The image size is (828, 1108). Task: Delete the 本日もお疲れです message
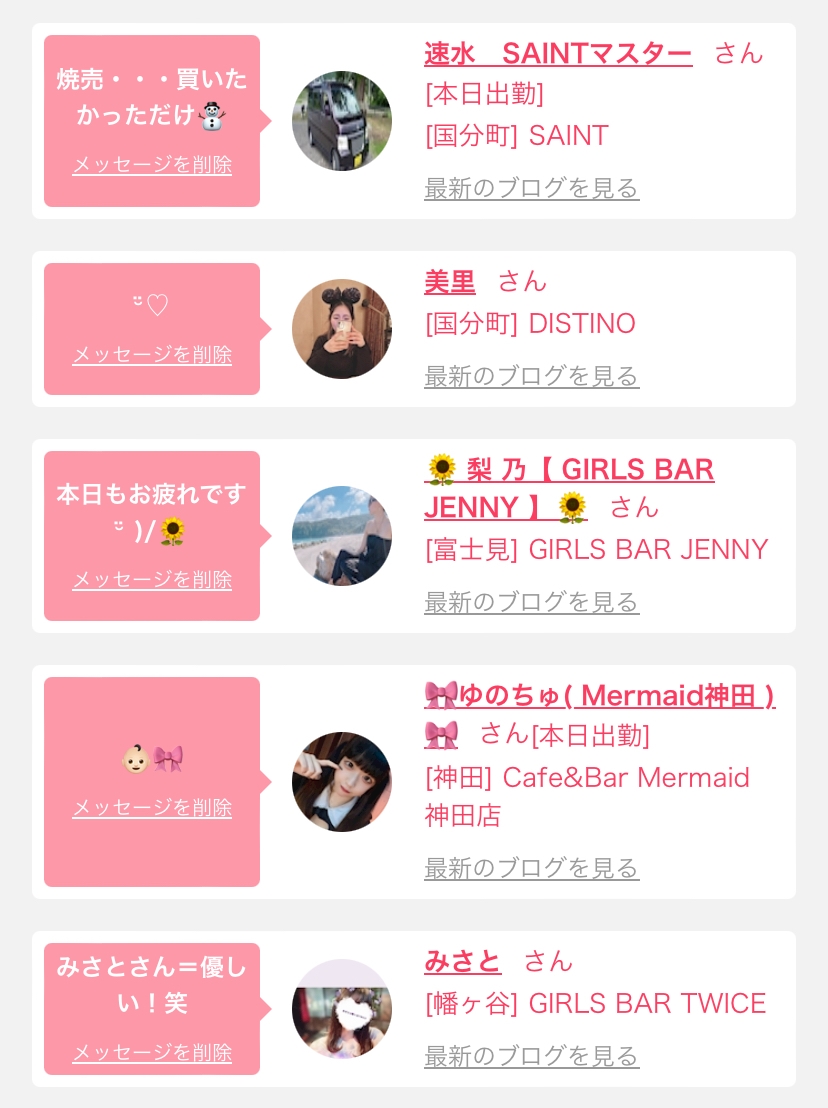click(152, 579)
